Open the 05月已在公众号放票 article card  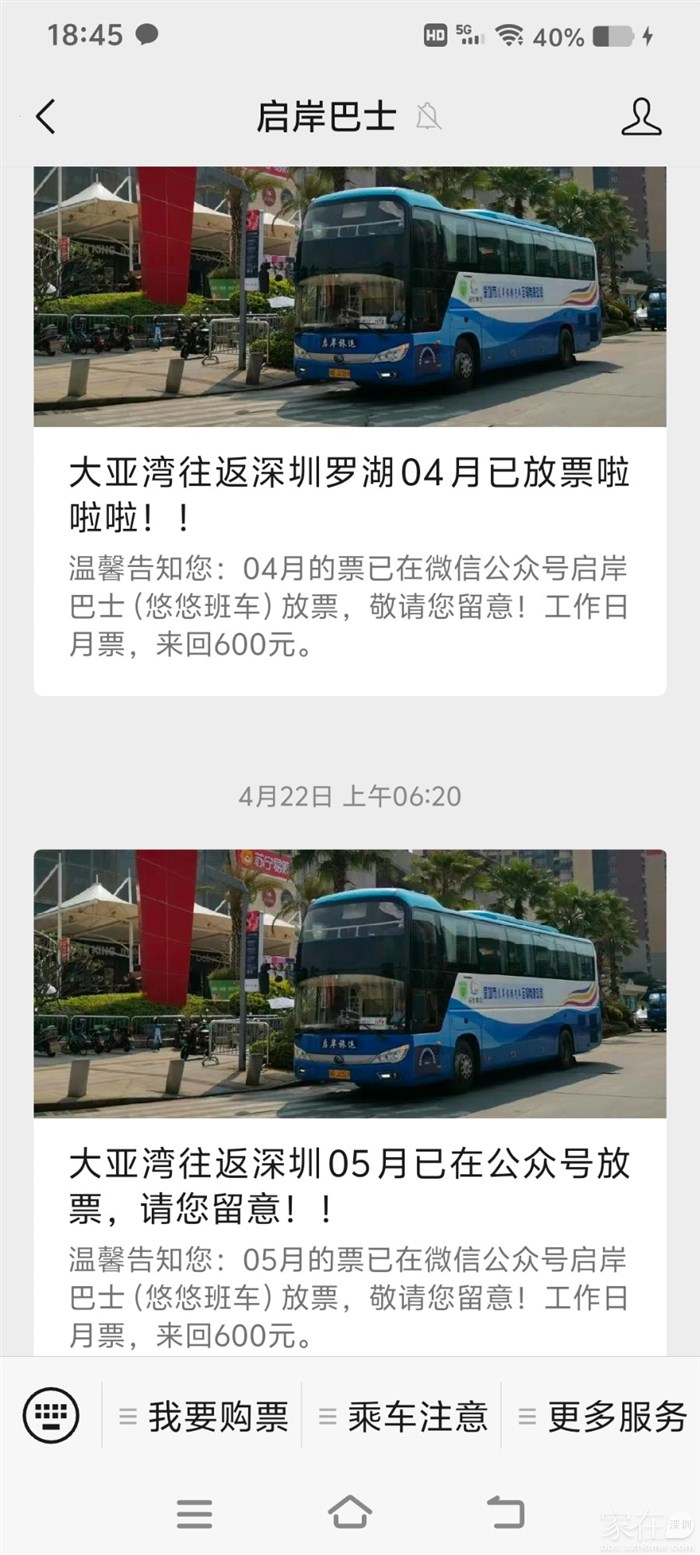coord(349,1187)
